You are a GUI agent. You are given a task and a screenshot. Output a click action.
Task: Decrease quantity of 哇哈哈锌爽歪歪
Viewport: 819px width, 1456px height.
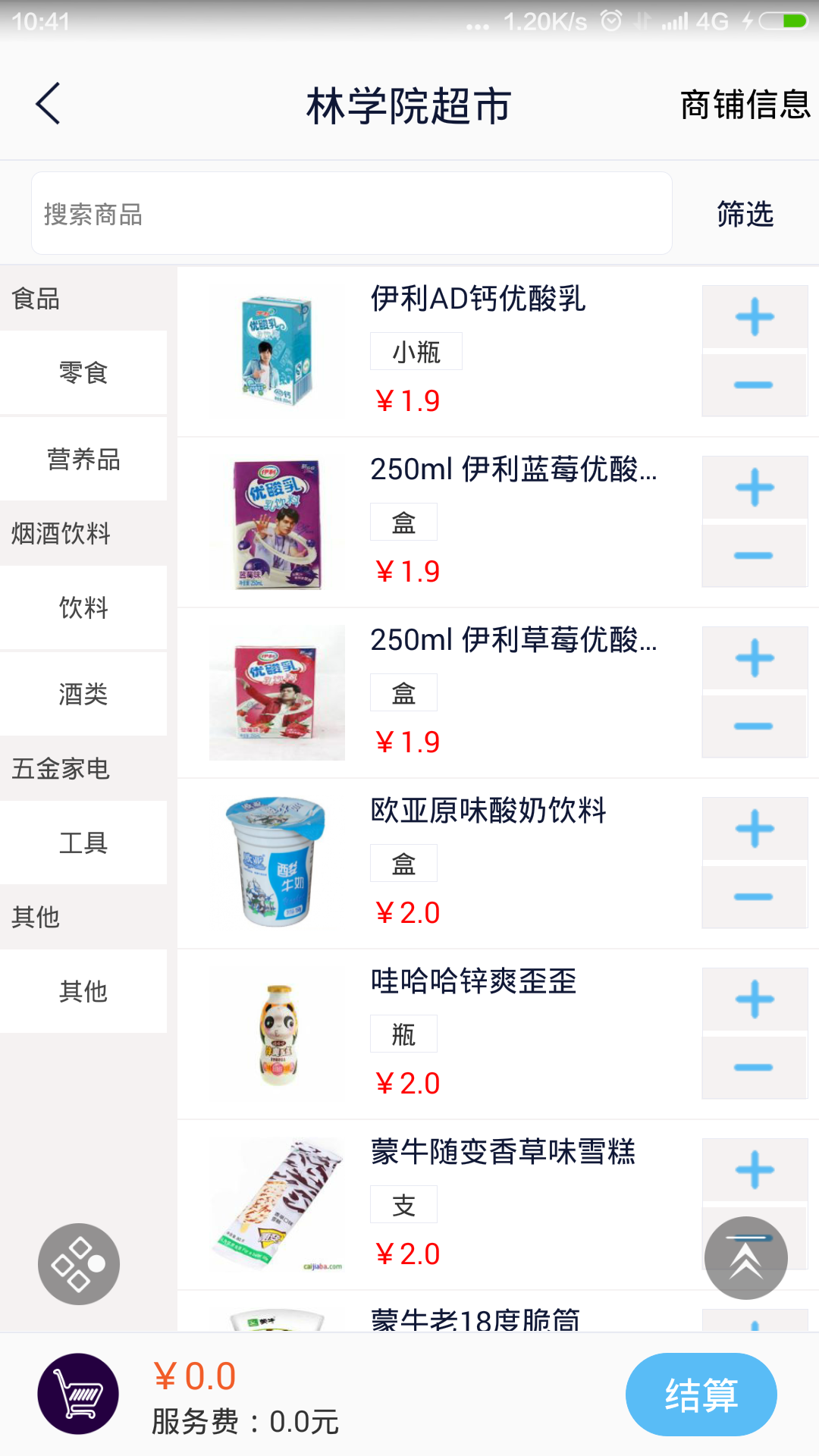coord(755,1068)
